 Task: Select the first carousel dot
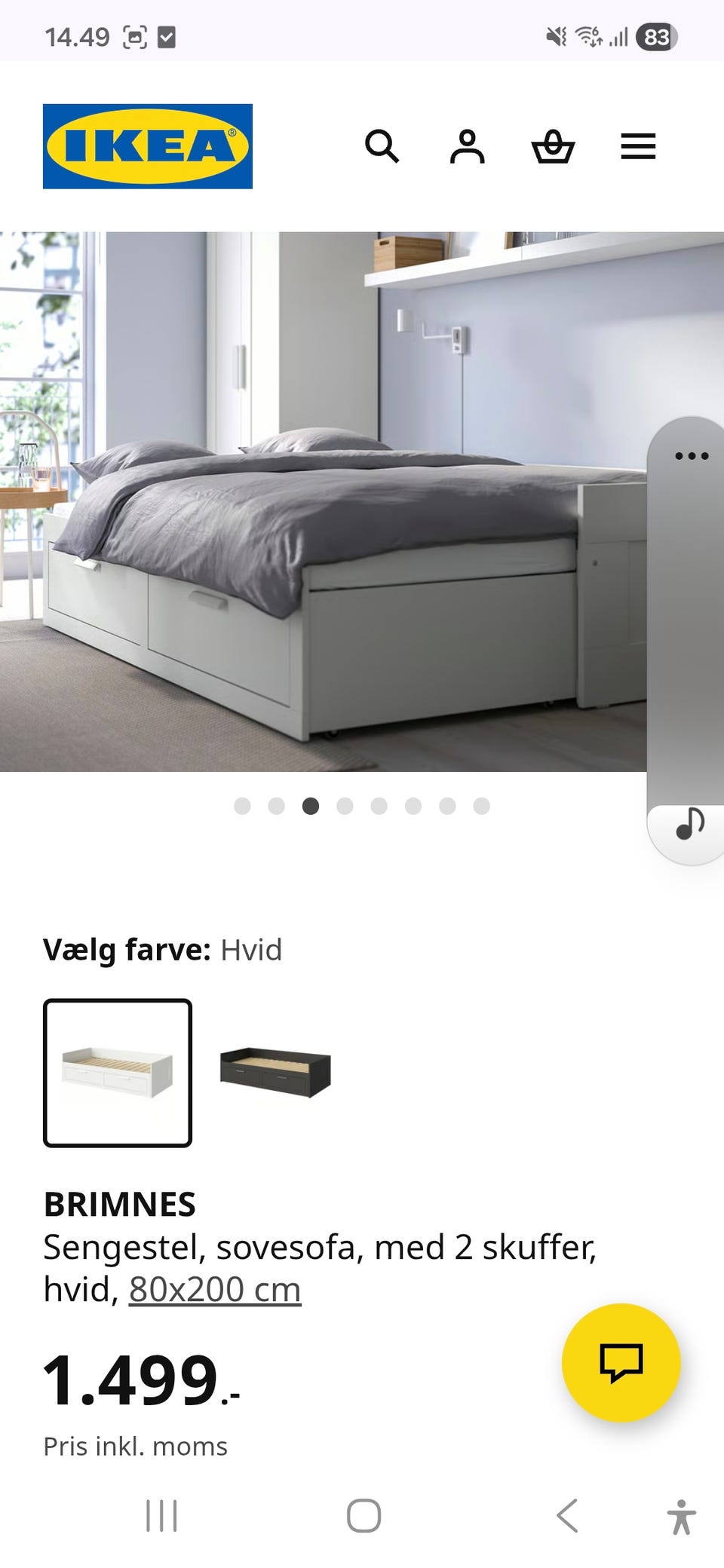click(x=242, y=806)
